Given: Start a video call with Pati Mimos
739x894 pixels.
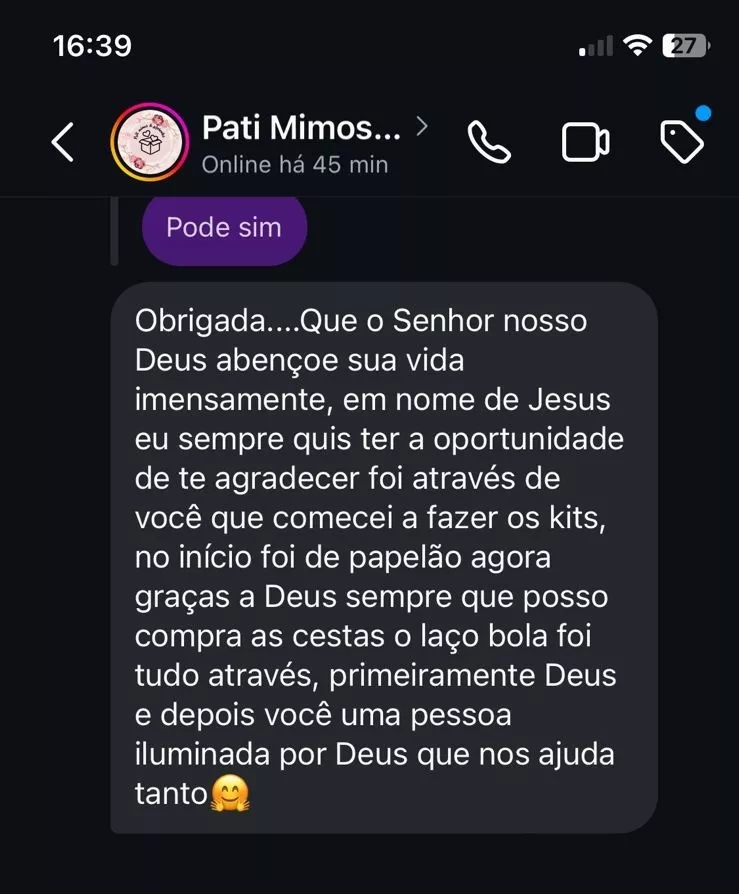Looking at the screenshot, I should 585,143.
